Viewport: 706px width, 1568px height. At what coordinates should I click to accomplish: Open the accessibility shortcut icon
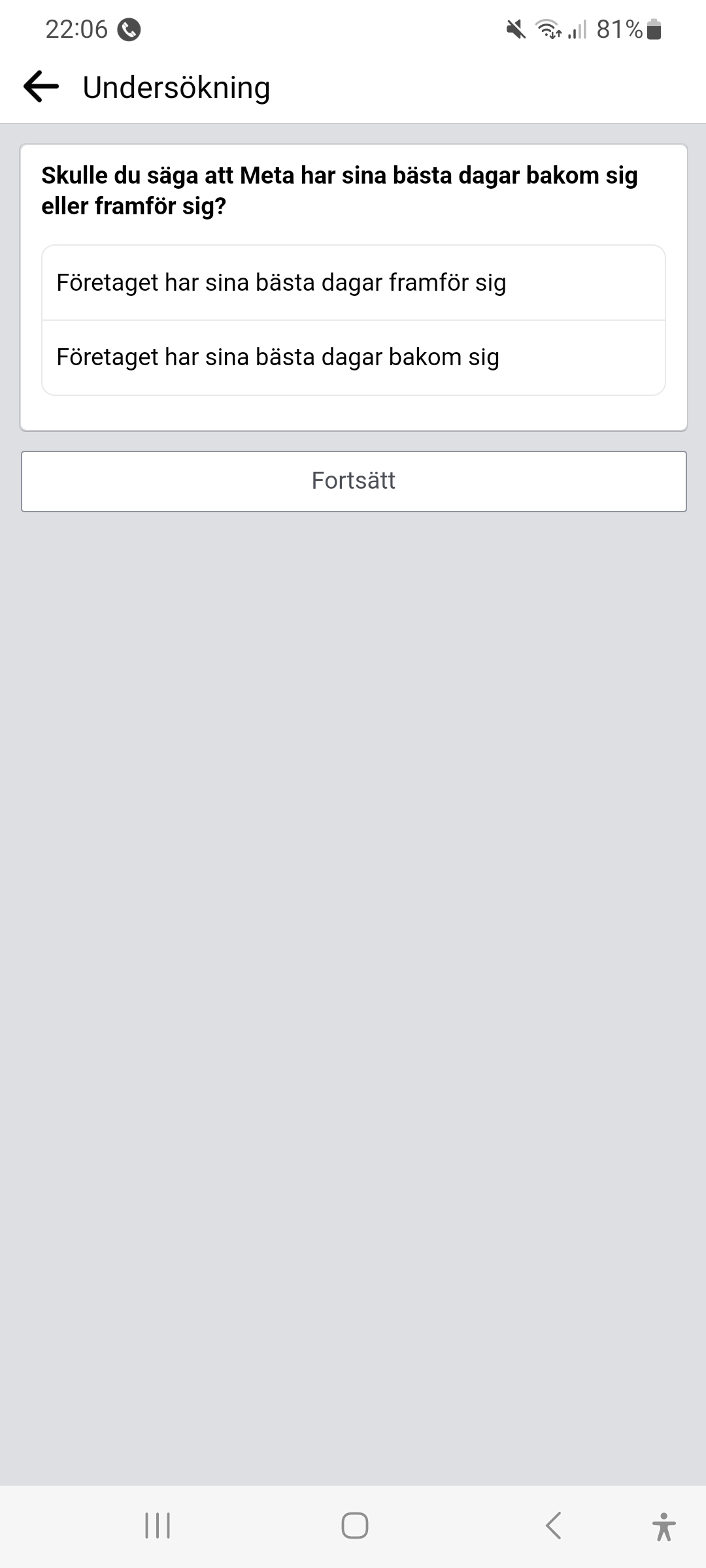click(x=664, y=1526)
